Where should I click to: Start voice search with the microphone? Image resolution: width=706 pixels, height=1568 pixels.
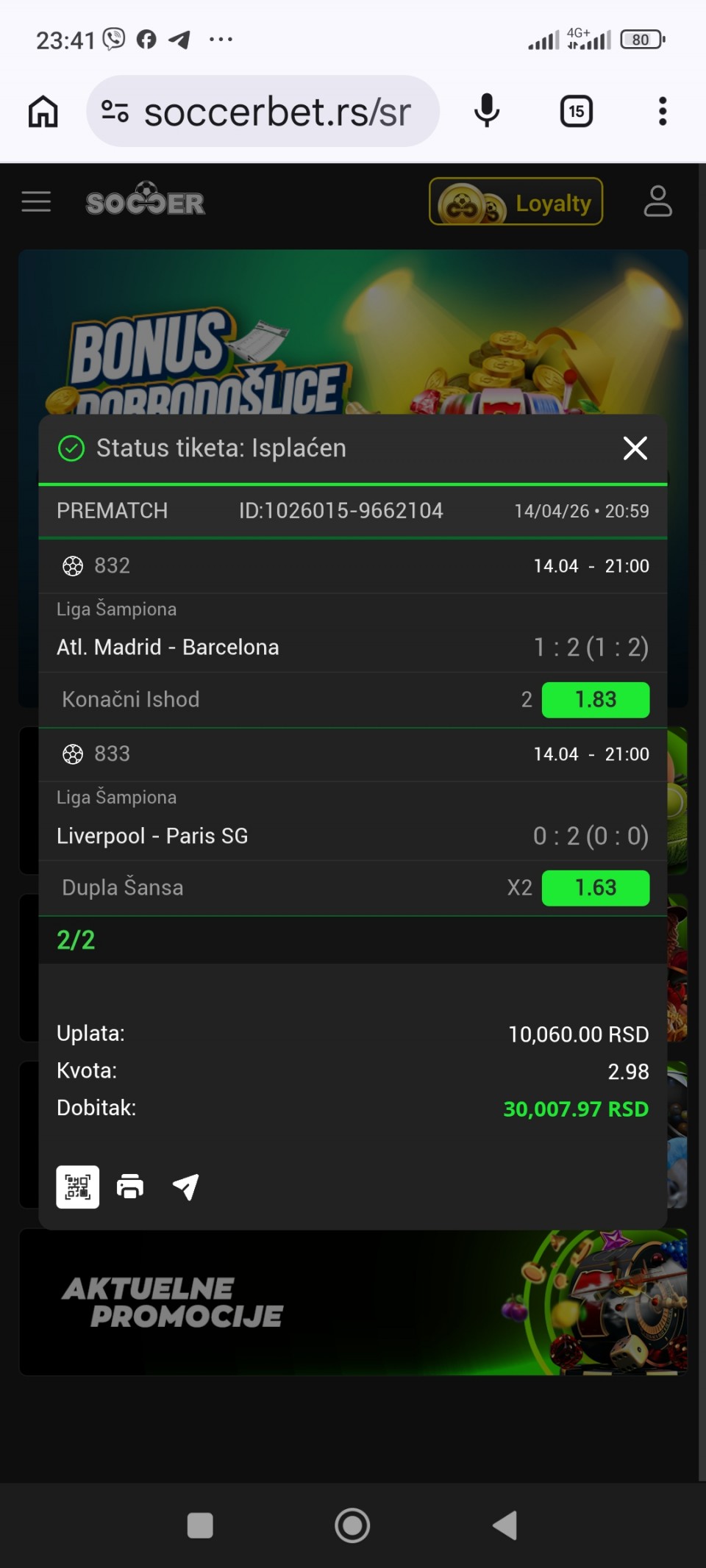tap(486, 112)
